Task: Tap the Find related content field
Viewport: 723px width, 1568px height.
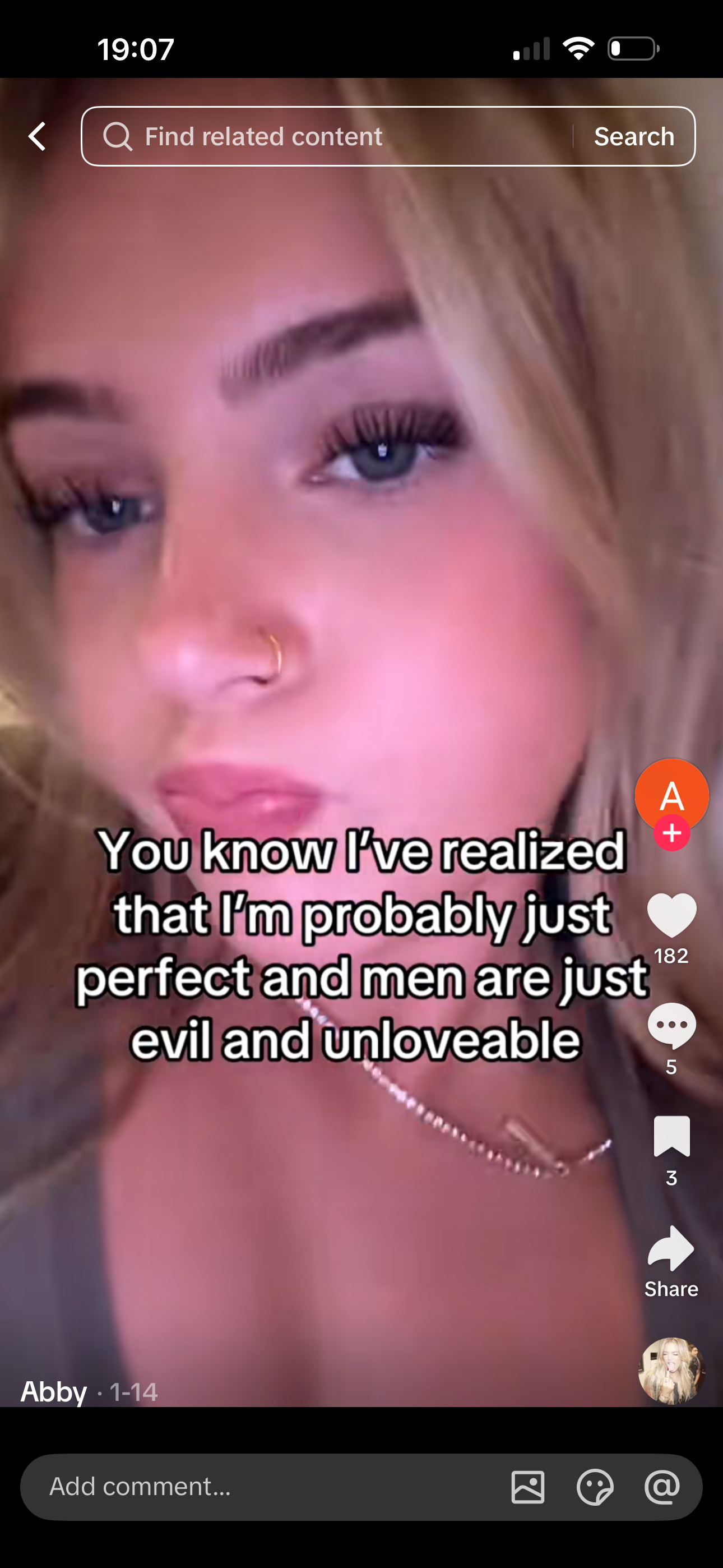Action: [328, 136]
